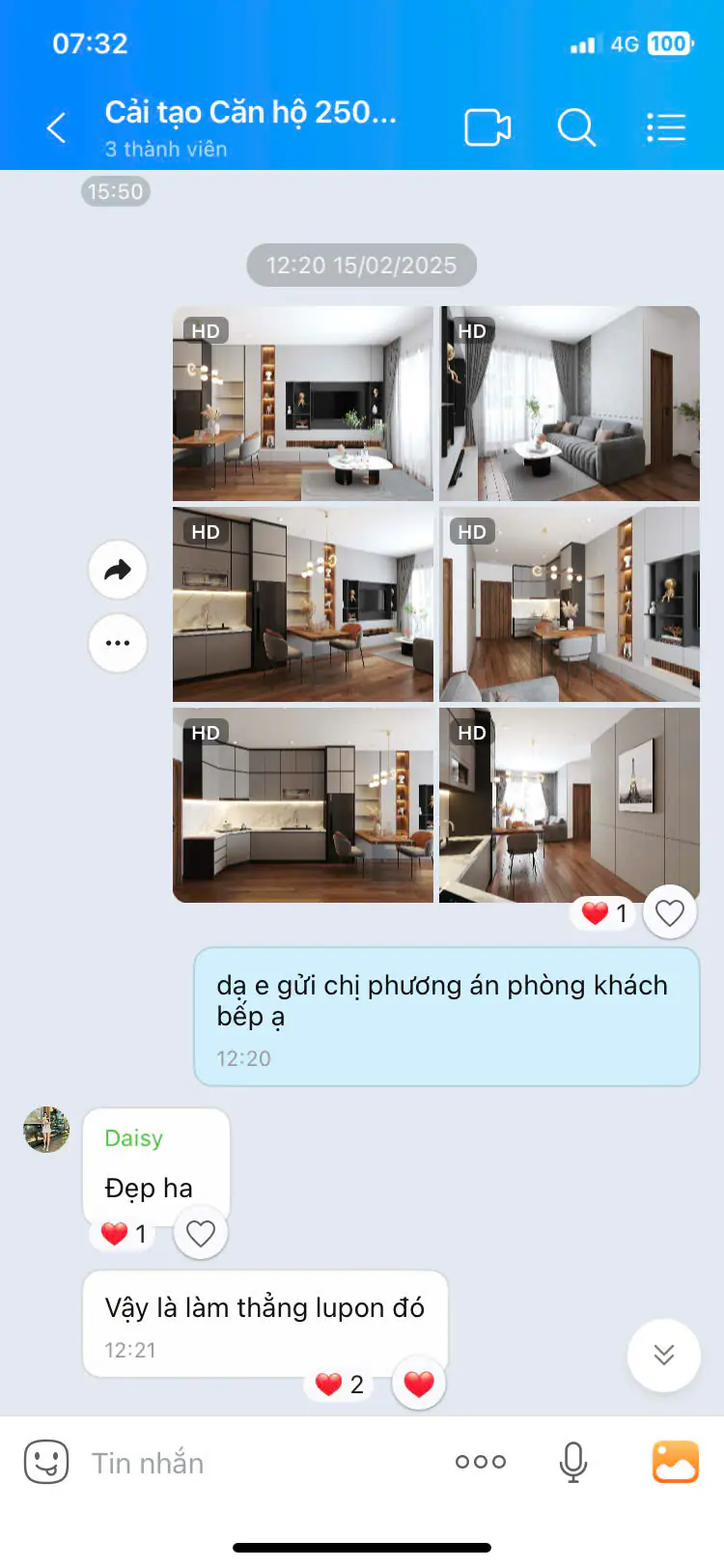Go back to the chat list
Screen dimensions: 724x1568
coord(56,127)
